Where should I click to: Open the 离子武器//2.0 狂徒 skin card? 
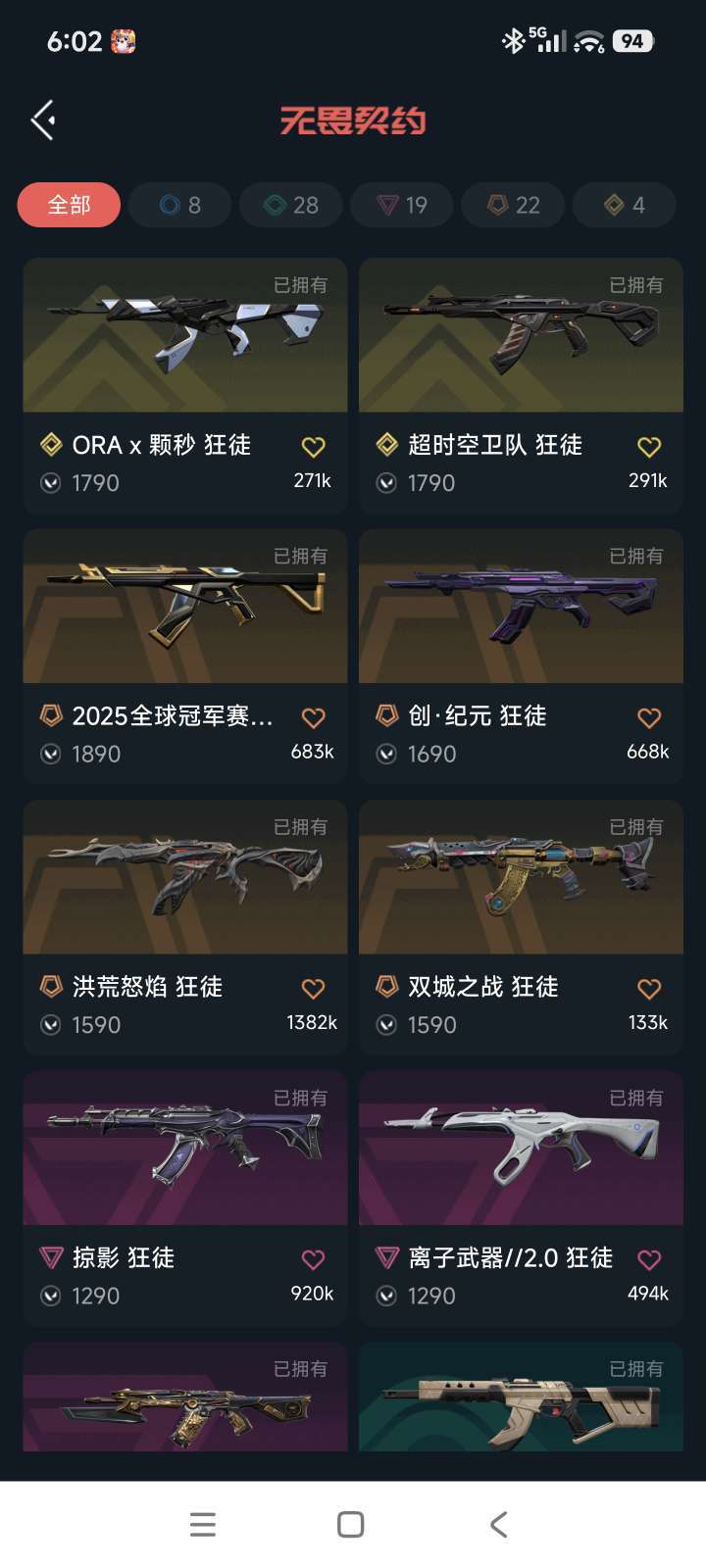pos(521,1199)
